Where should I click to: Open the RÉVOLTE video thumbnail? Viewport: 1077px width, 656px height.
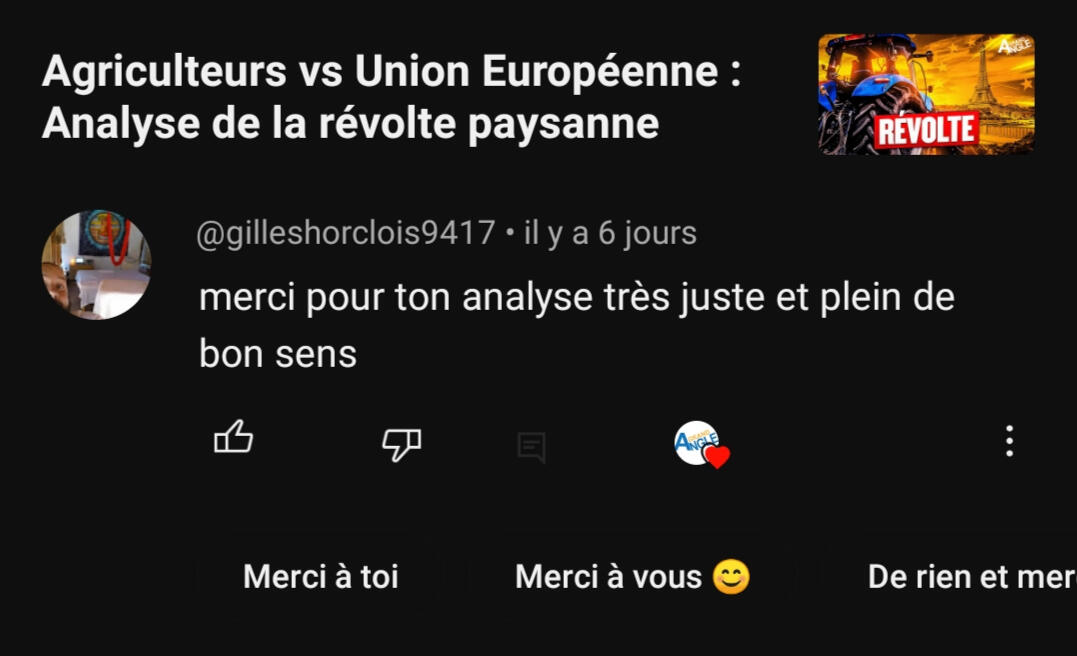(926, 95)
